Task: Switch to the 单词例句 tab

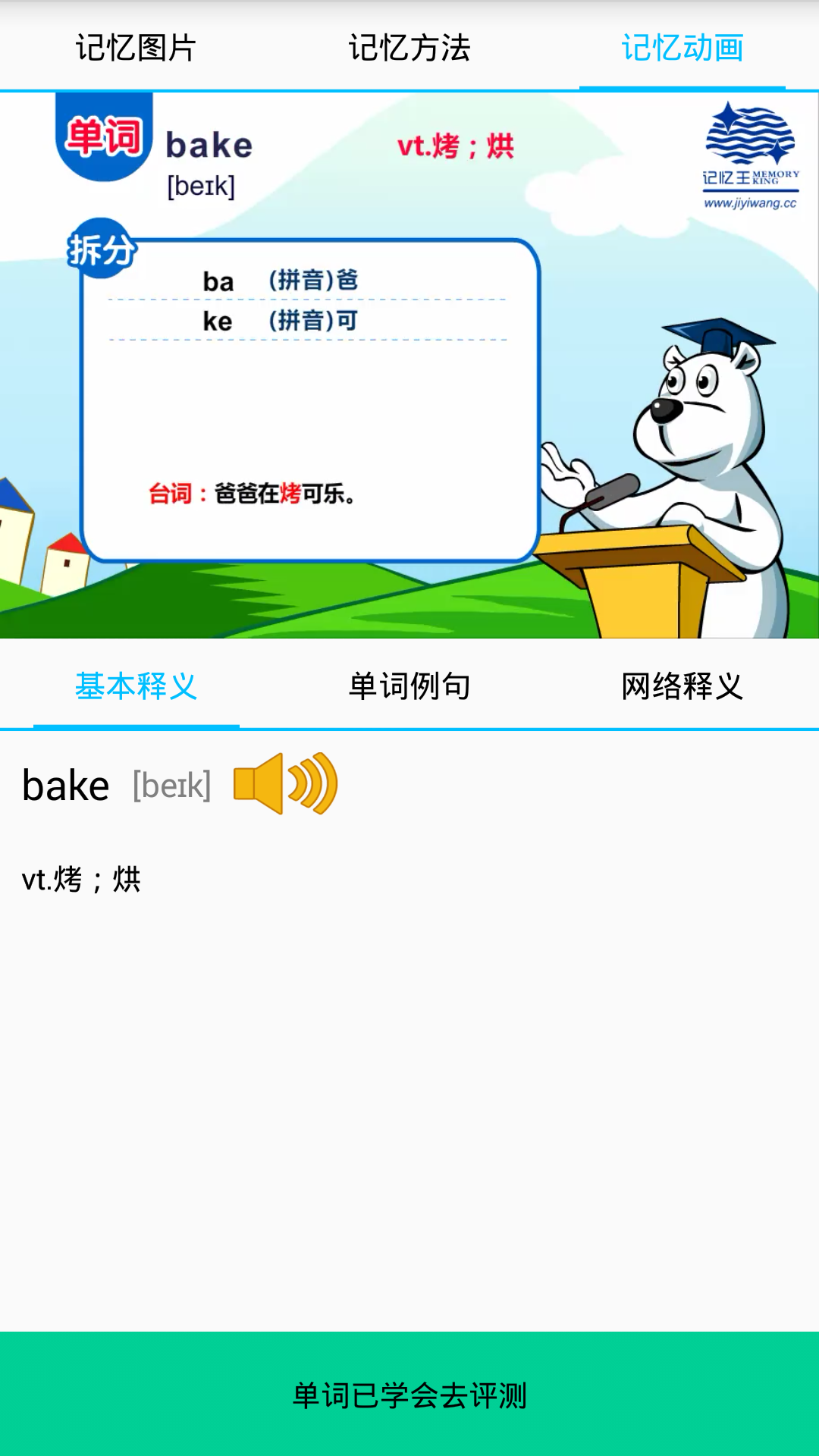Action: [409, 686]
